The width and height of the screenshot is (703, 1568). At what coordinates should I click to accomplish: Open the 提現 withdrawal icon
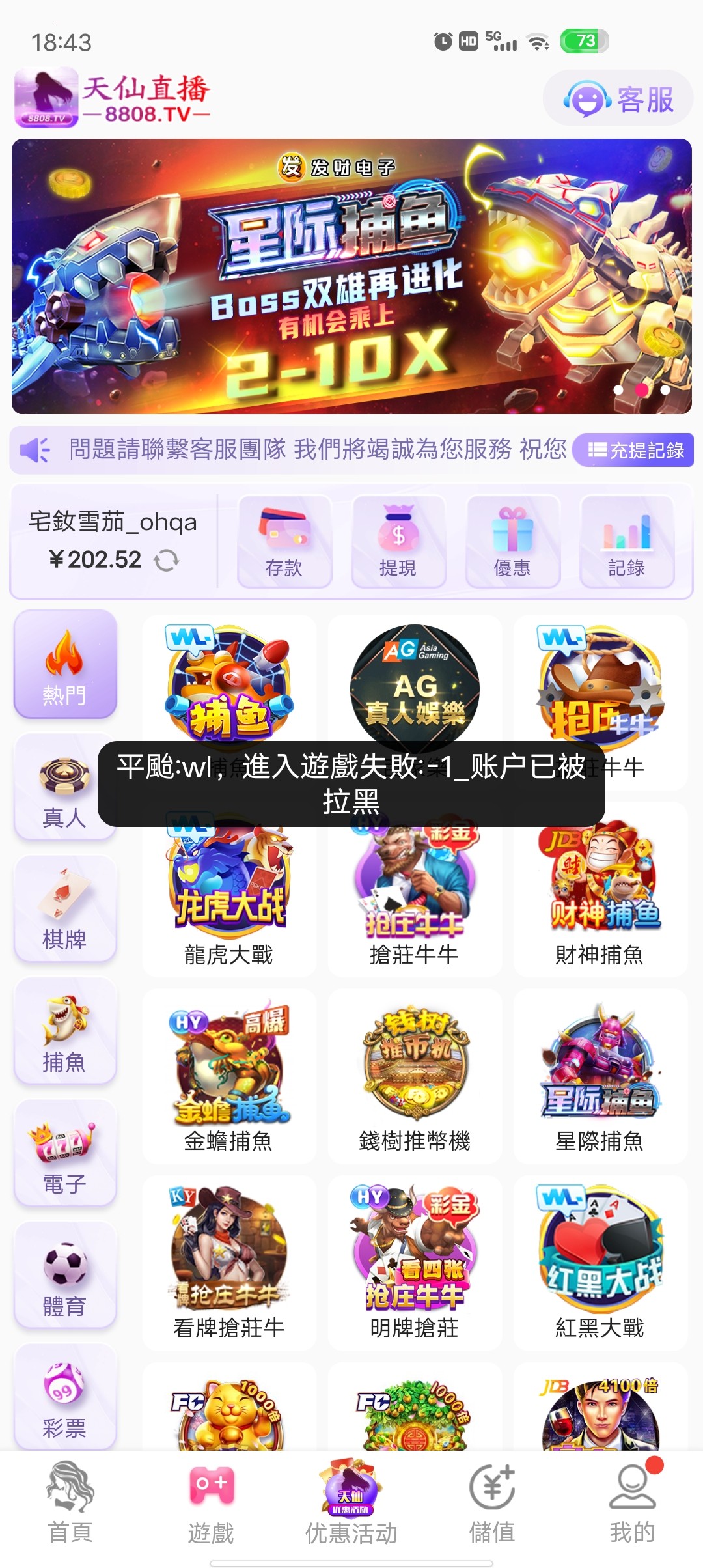point(398,540)
